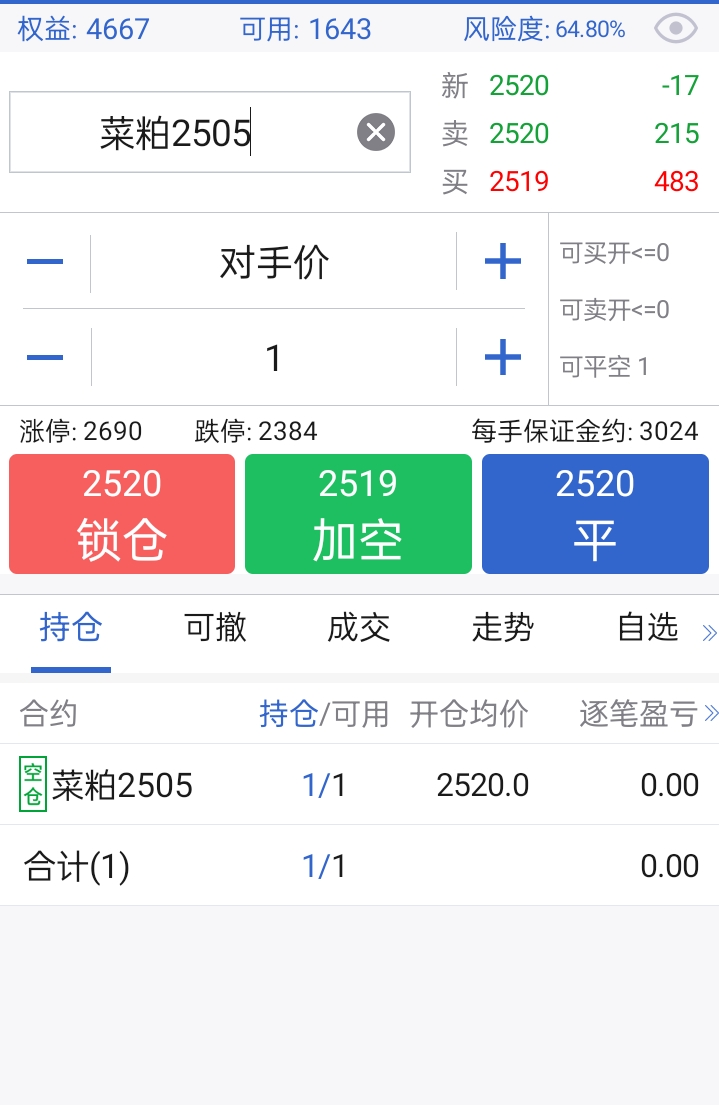Viewport: 719px width, 1105px height.
Task: Tap the blue 平 close position button
Action: 595,514
